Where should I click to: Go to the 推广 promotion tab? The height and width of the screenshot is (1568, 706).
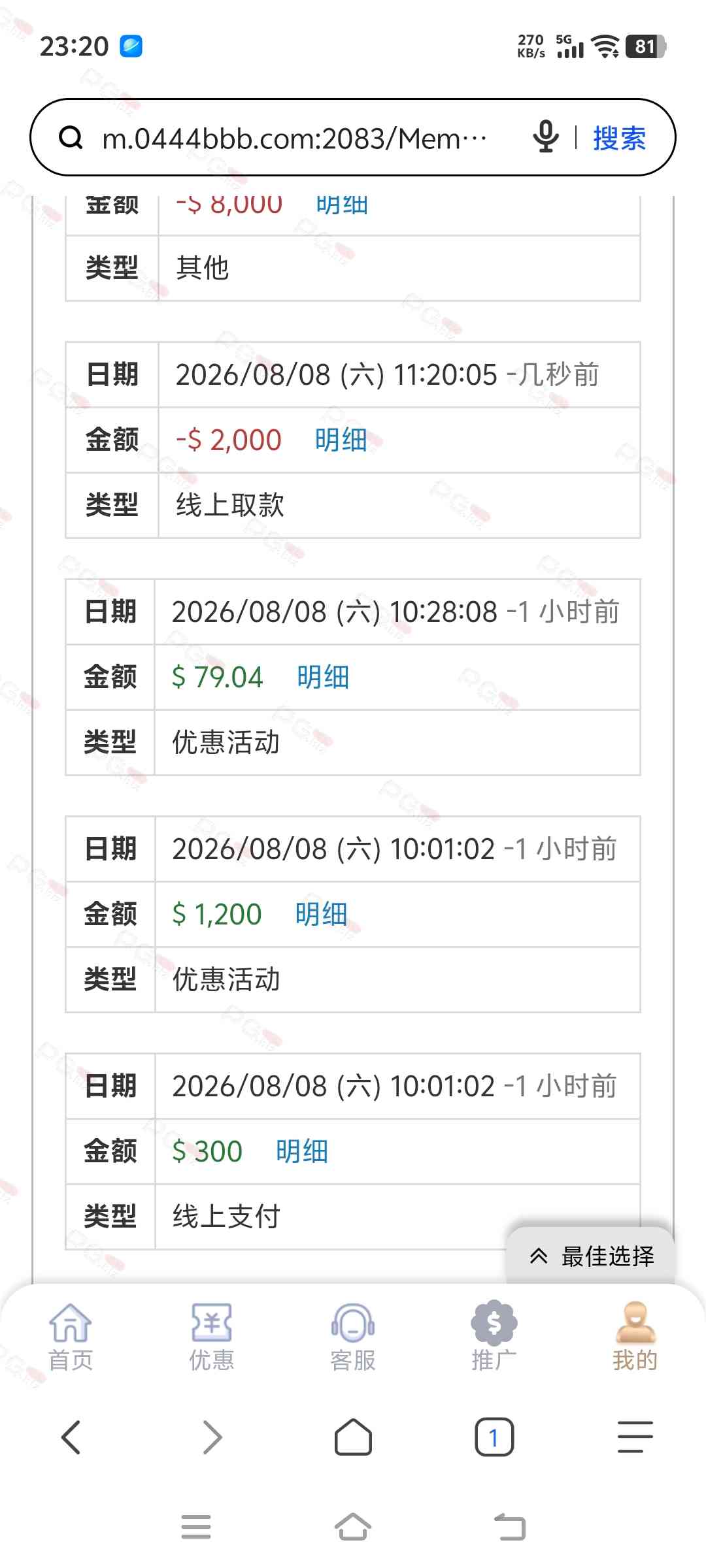(494, 1337)
